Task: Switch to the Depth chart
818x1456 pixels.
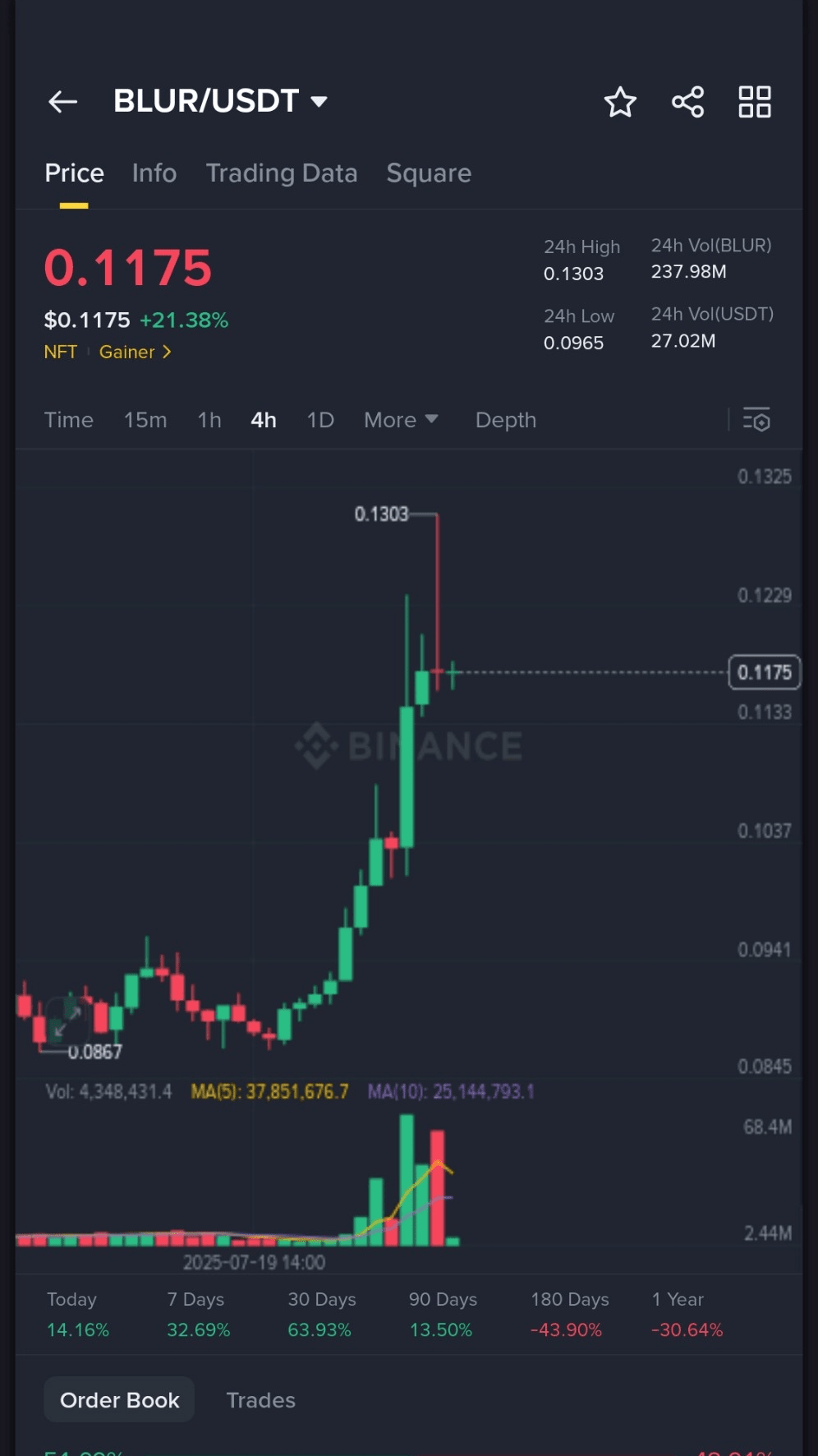Action: click(506, 420)
